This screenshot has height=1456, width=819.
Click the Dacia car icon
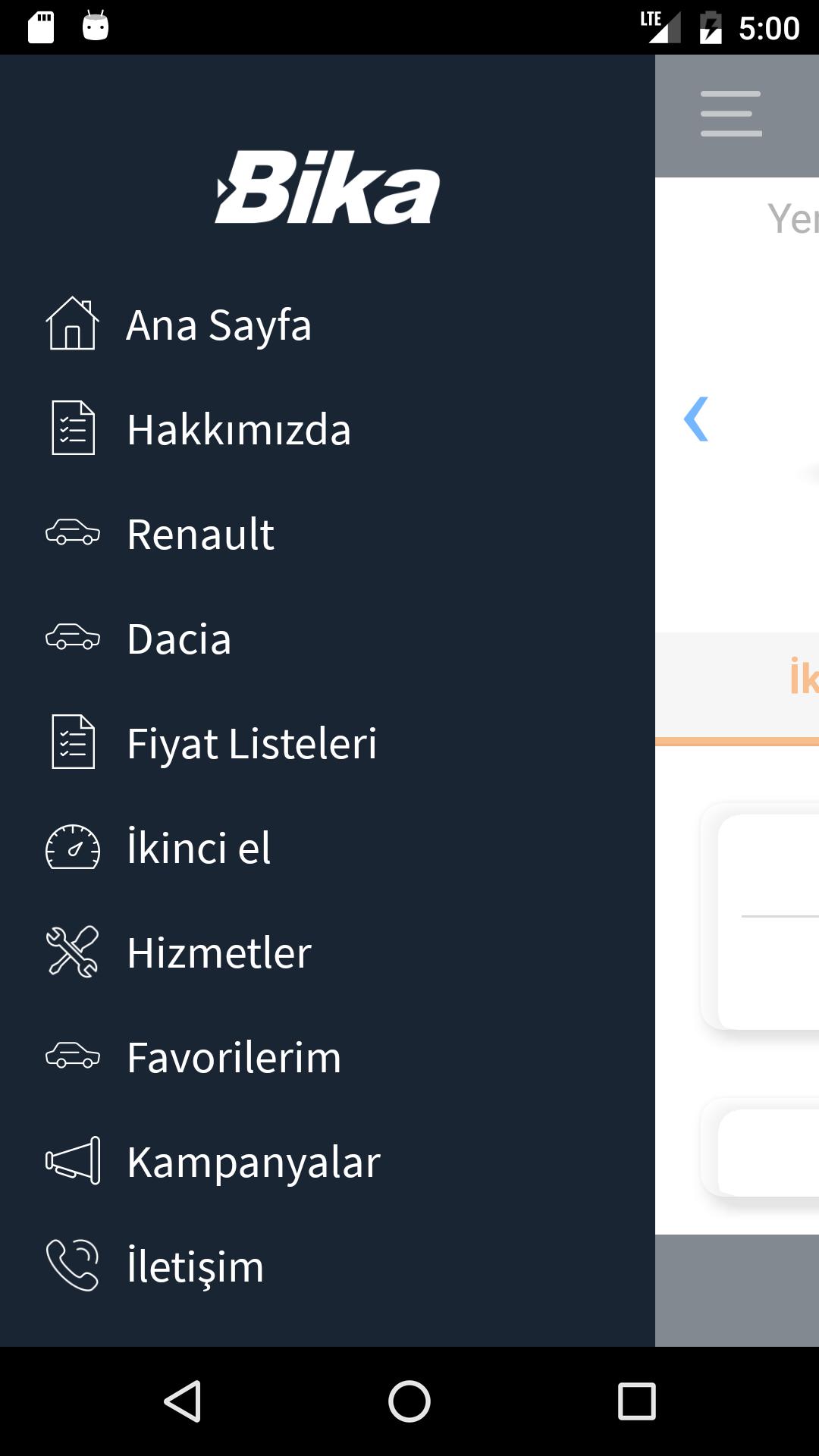point(73,639)
